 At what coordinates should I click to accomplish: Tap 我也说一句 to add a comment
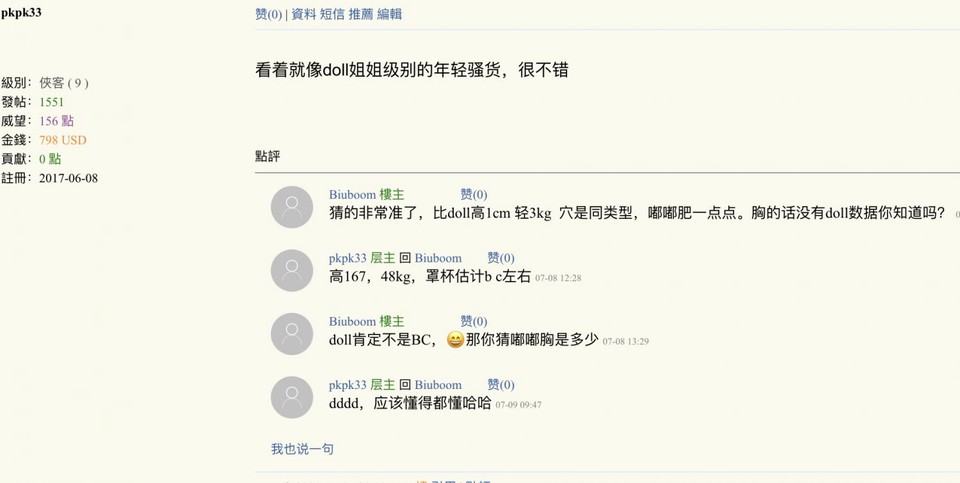point(302,449)
